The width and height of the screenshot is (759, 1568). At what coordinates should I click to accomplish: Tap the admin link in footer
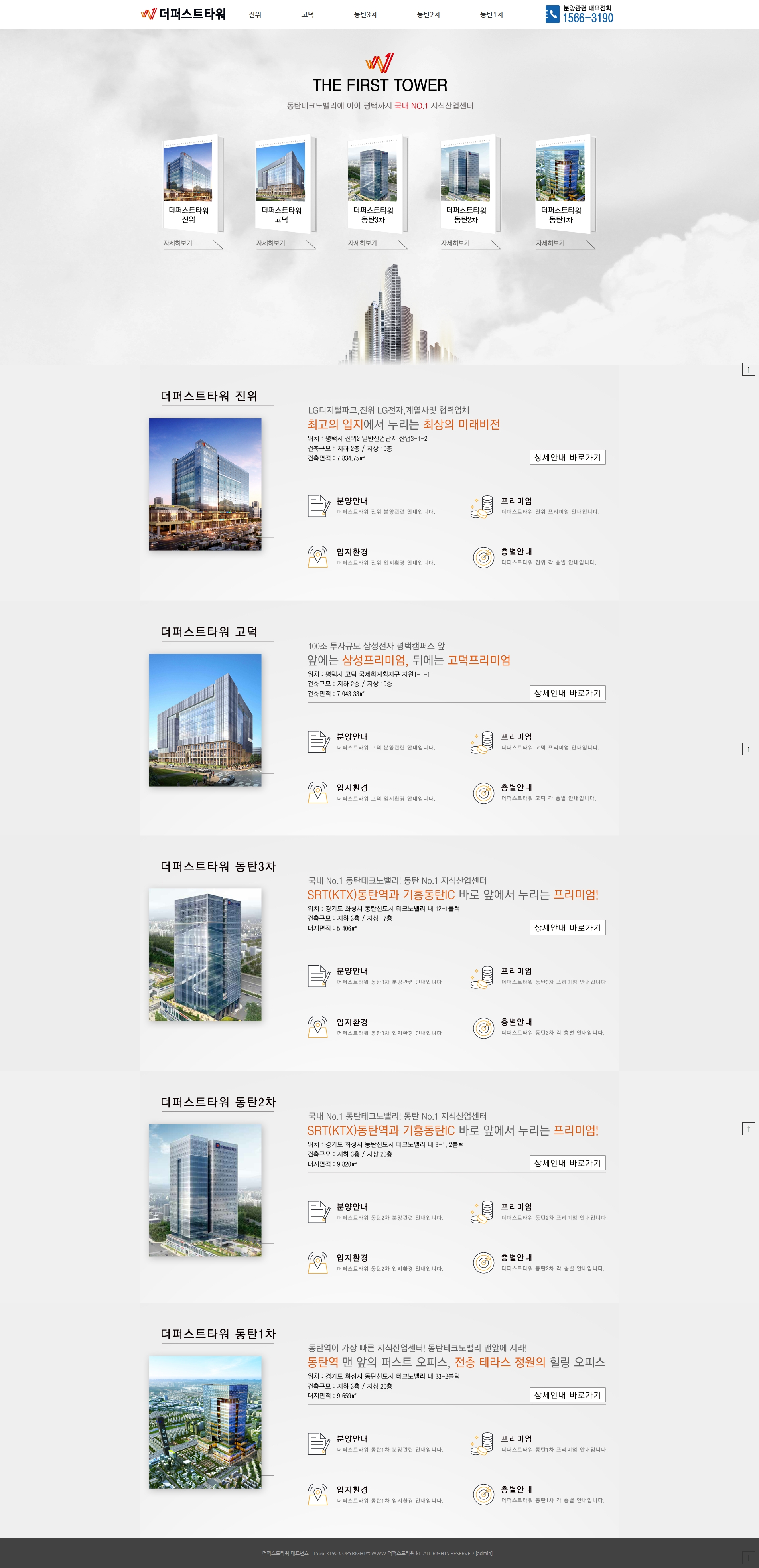coord(485,1553)
